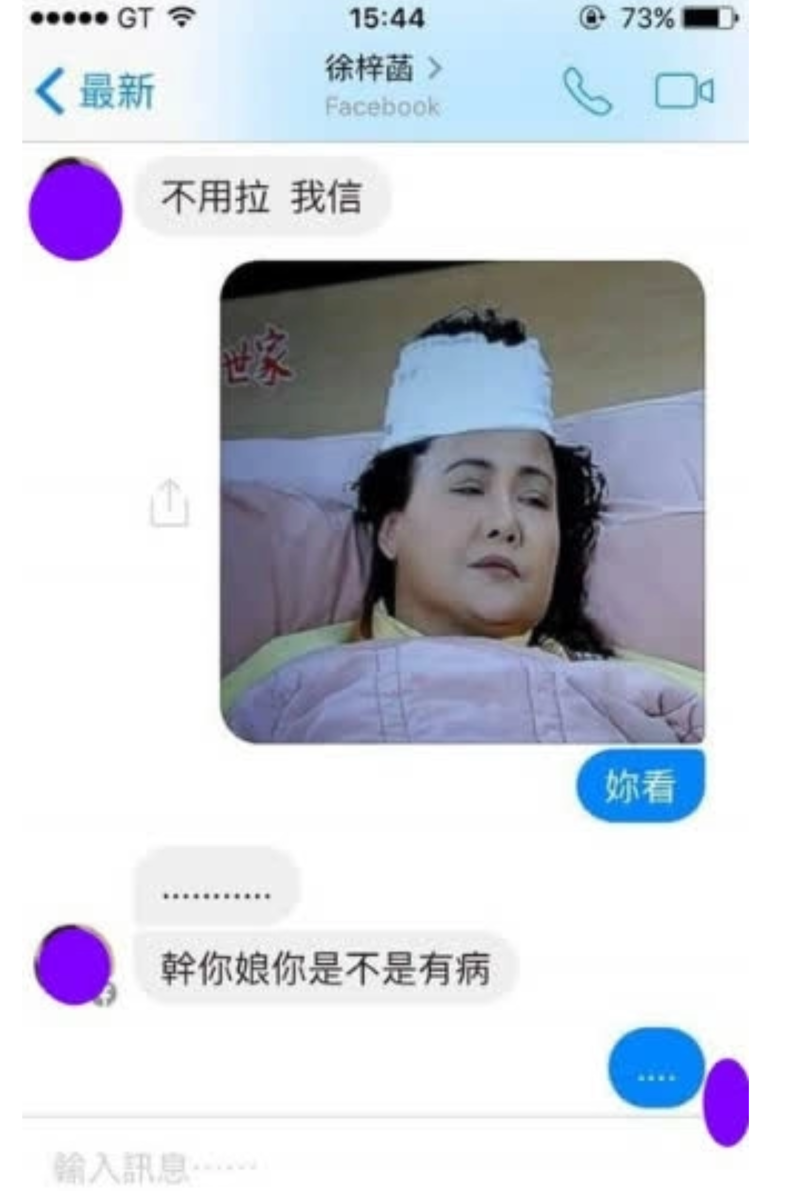Start a voice call
The width and height of the screenshot is (800, 1191).
587,93
